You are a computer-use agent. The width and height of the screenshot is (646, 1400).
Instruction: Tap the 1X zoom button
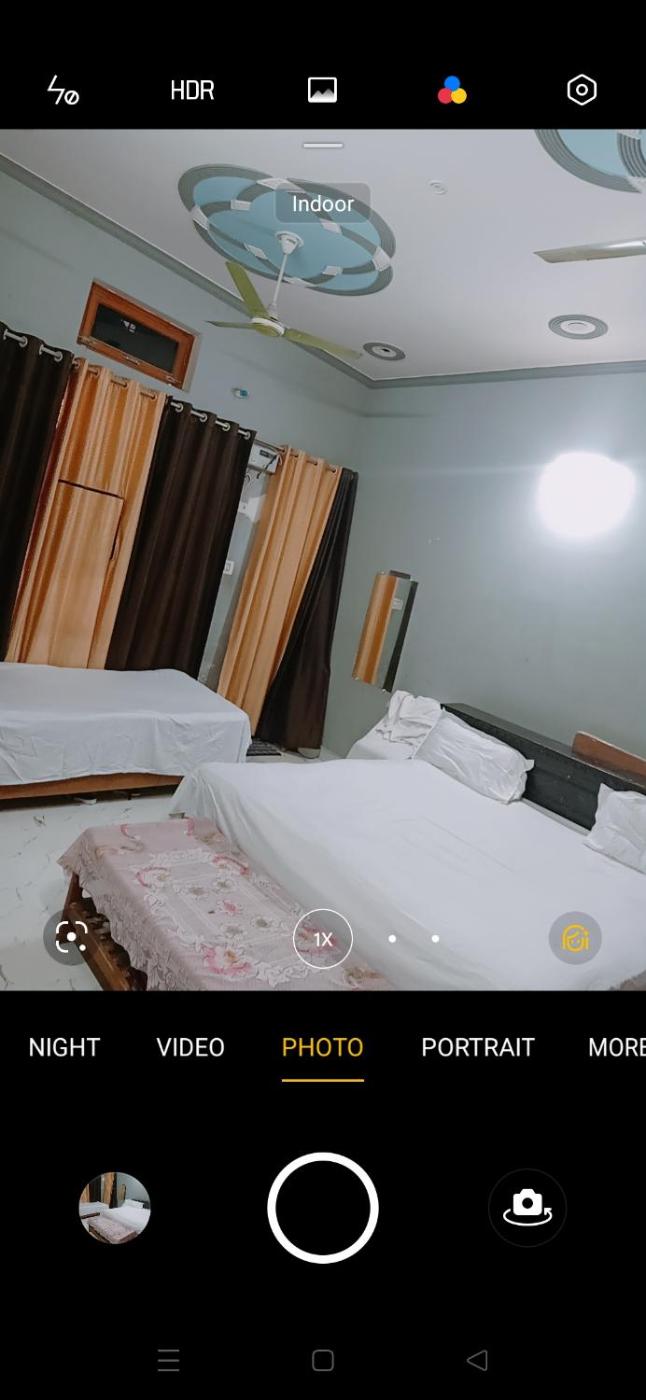point(322,939)
